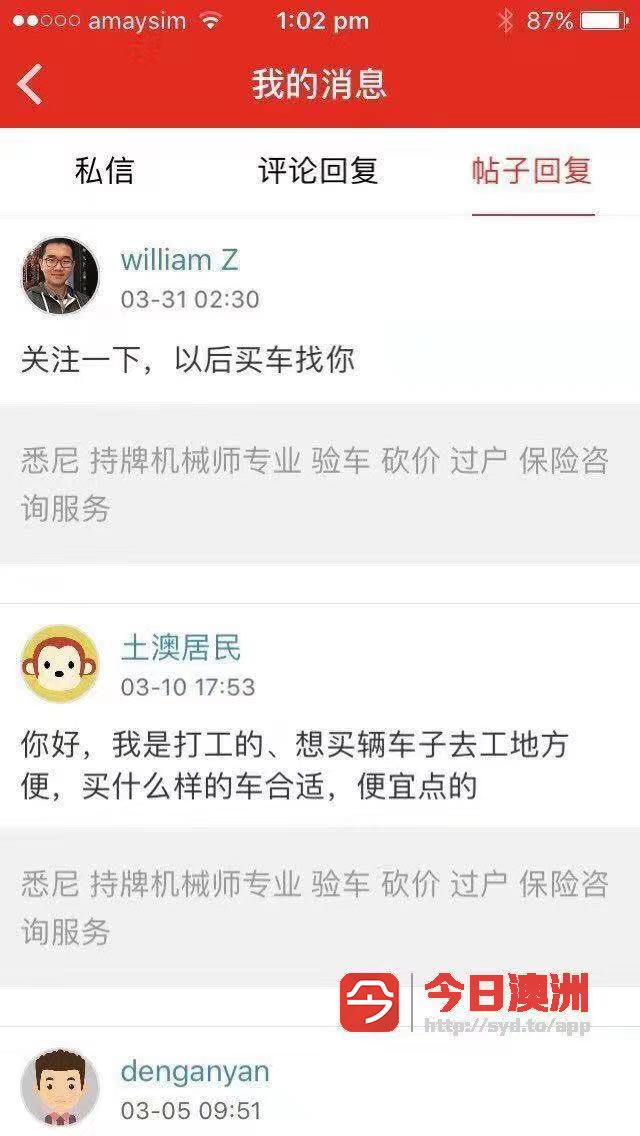Image resolution: width=640 pixels, height=1136 pixels.
Task: Open 土澳居民's monkey avatar
Action: coord(60,664)
